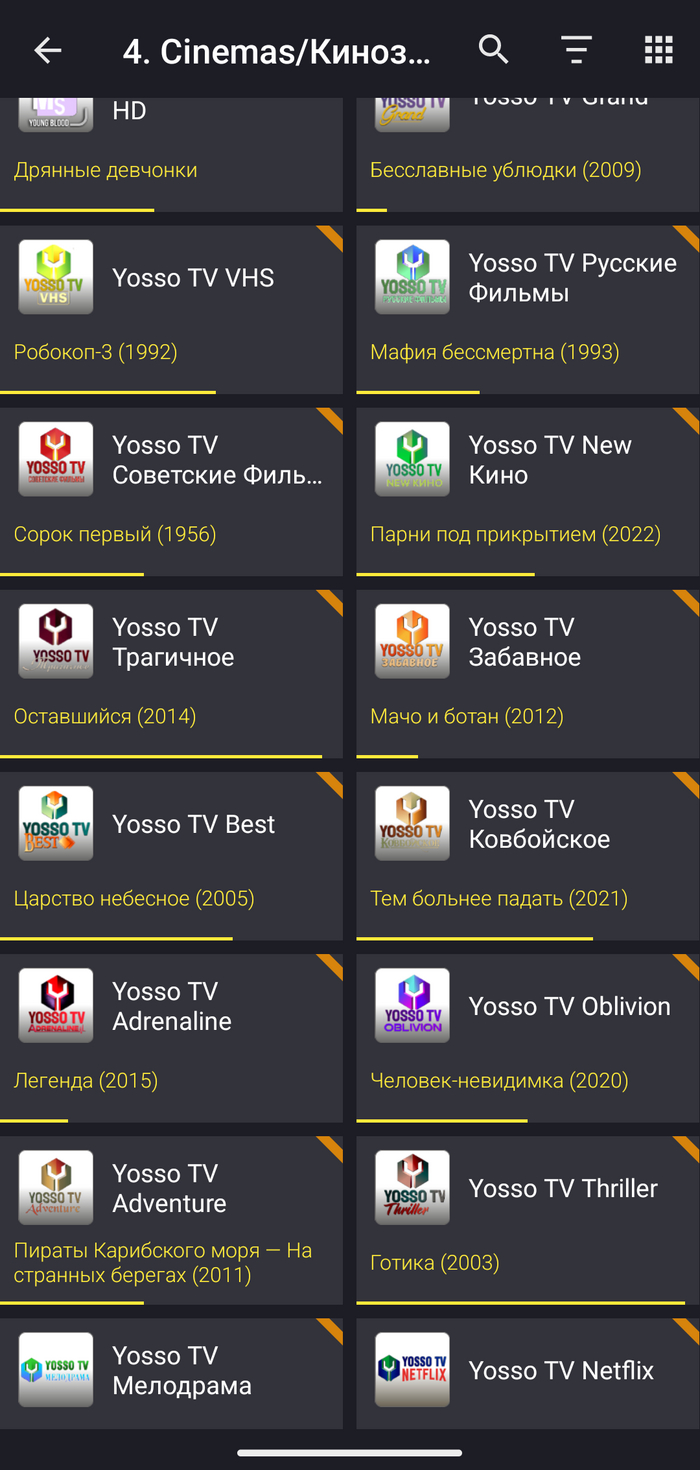
Task: Open the Yosso TV VHS channel
Action: (x=171, y=309)
